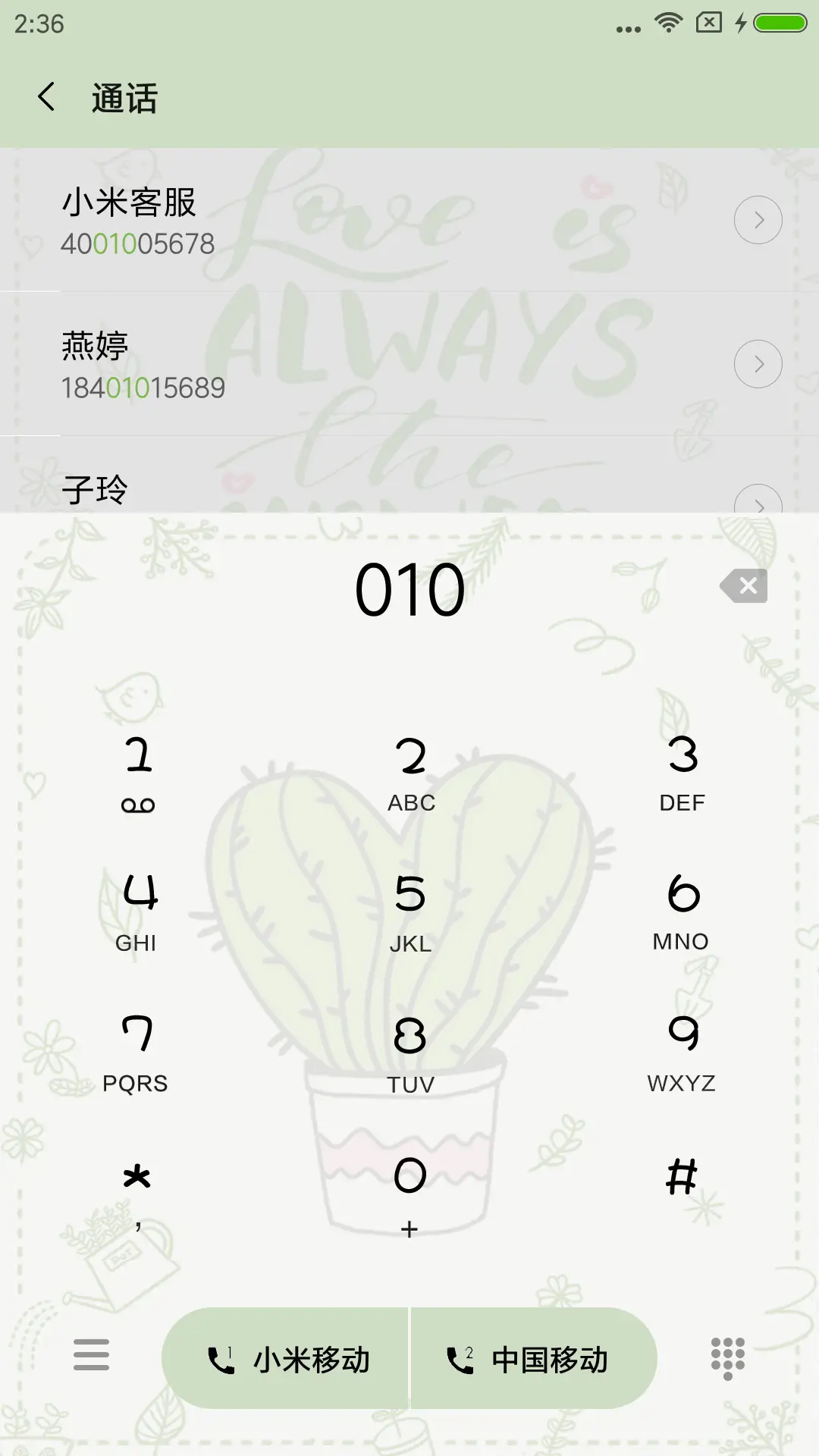Open call details for 小米客服
This screenshot has width=819, height=1456.
pos(758,219)
